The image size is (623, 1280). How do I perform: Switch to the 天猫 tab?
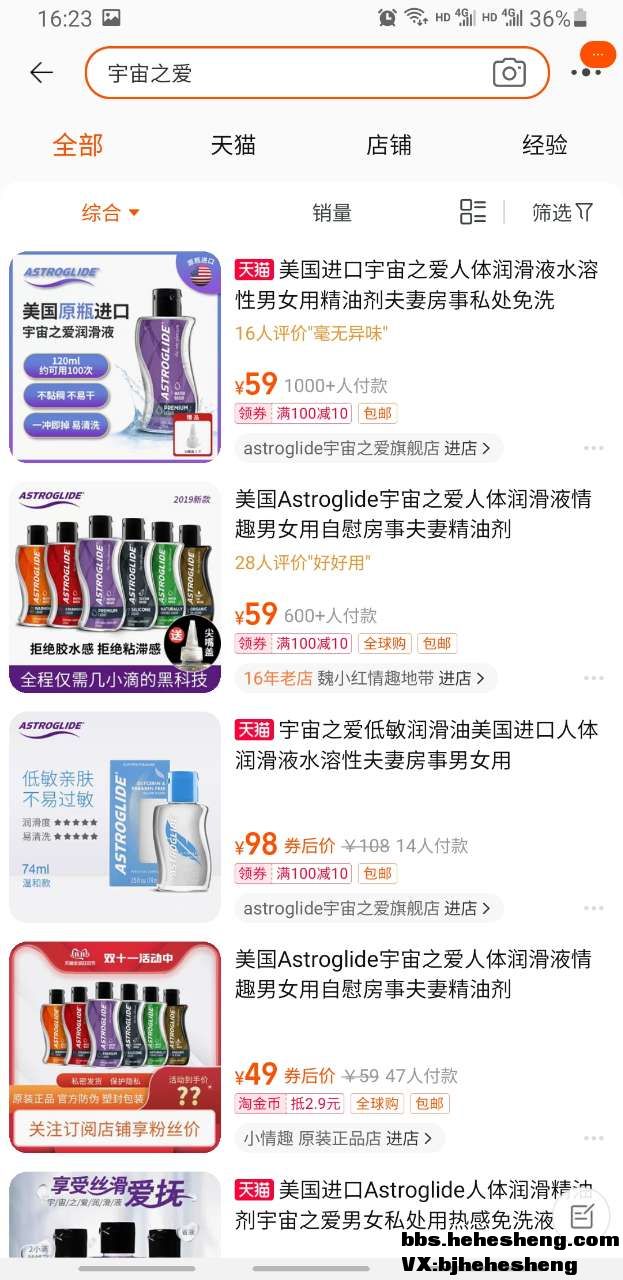[x=233, y=145]
